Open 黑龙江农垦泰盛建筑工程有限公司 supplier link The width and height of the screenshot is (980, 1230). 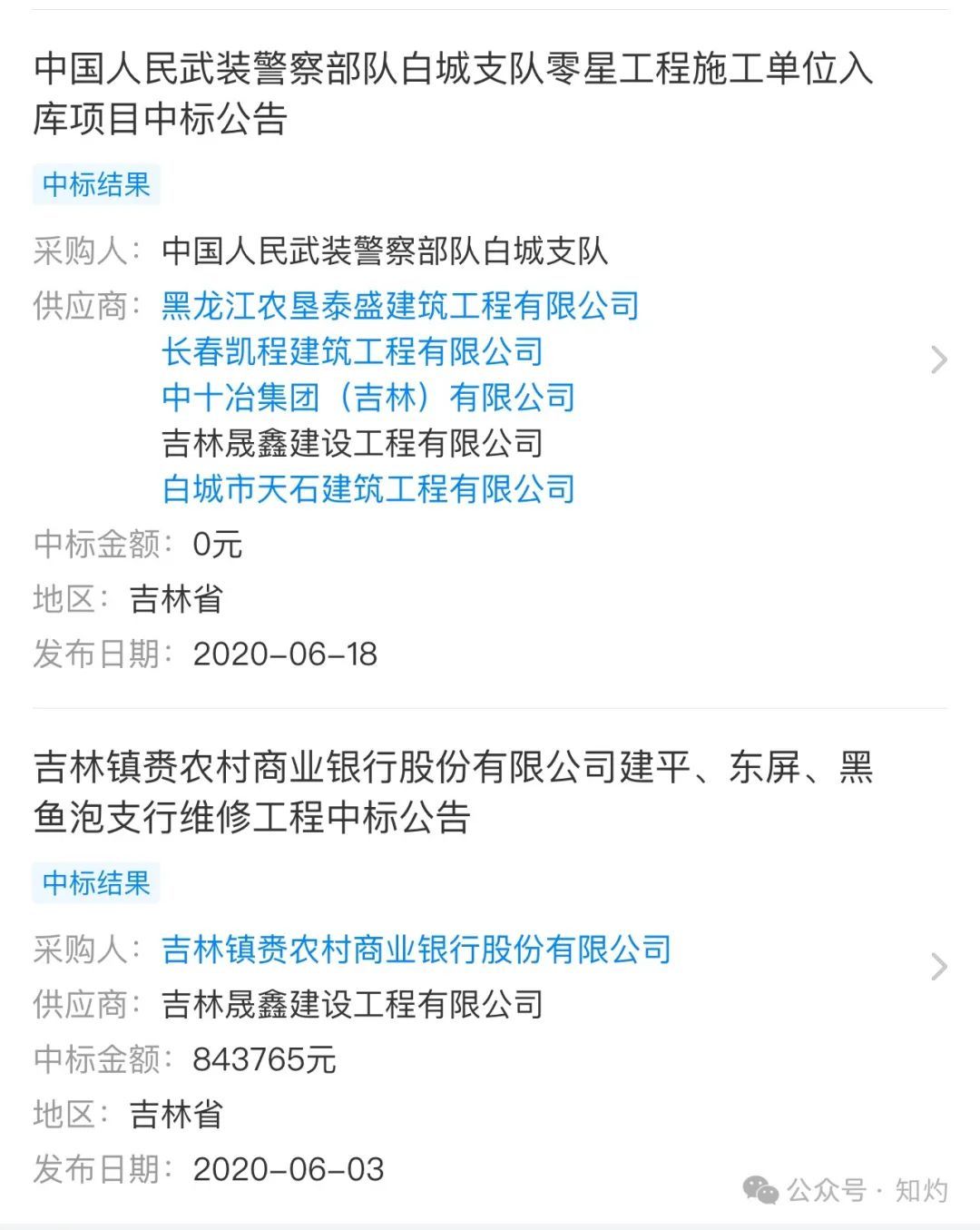pos(400,306)
